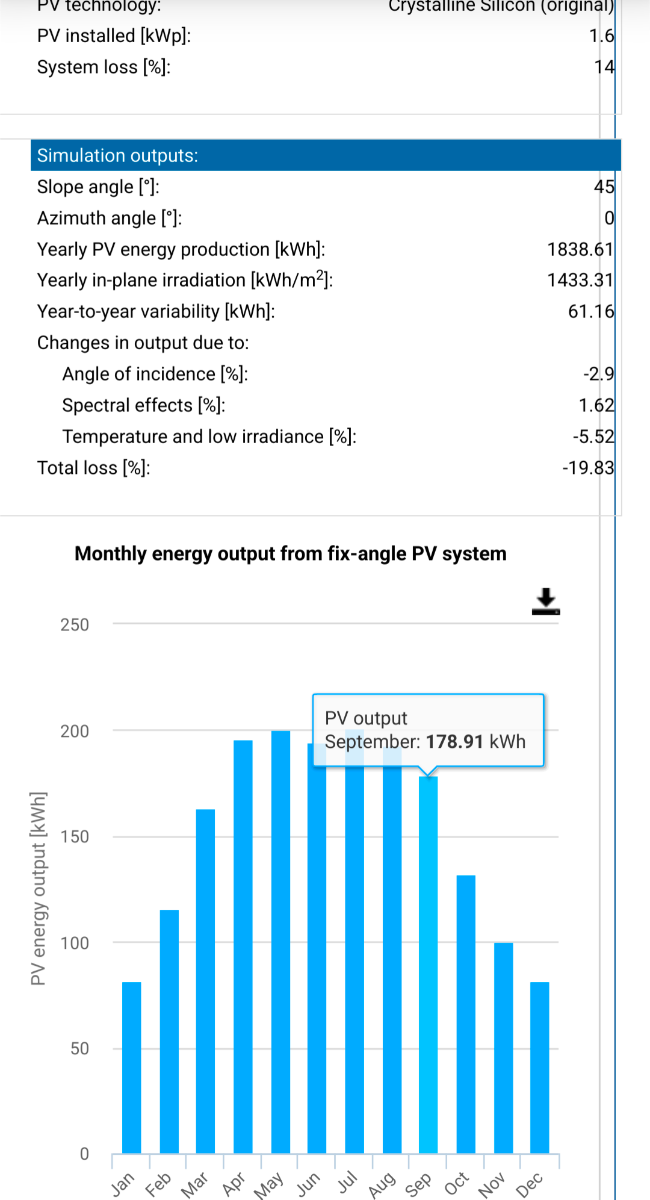Tap the September bar in the chart
The height and width of the screenshot is (1200, 650).
428,965
